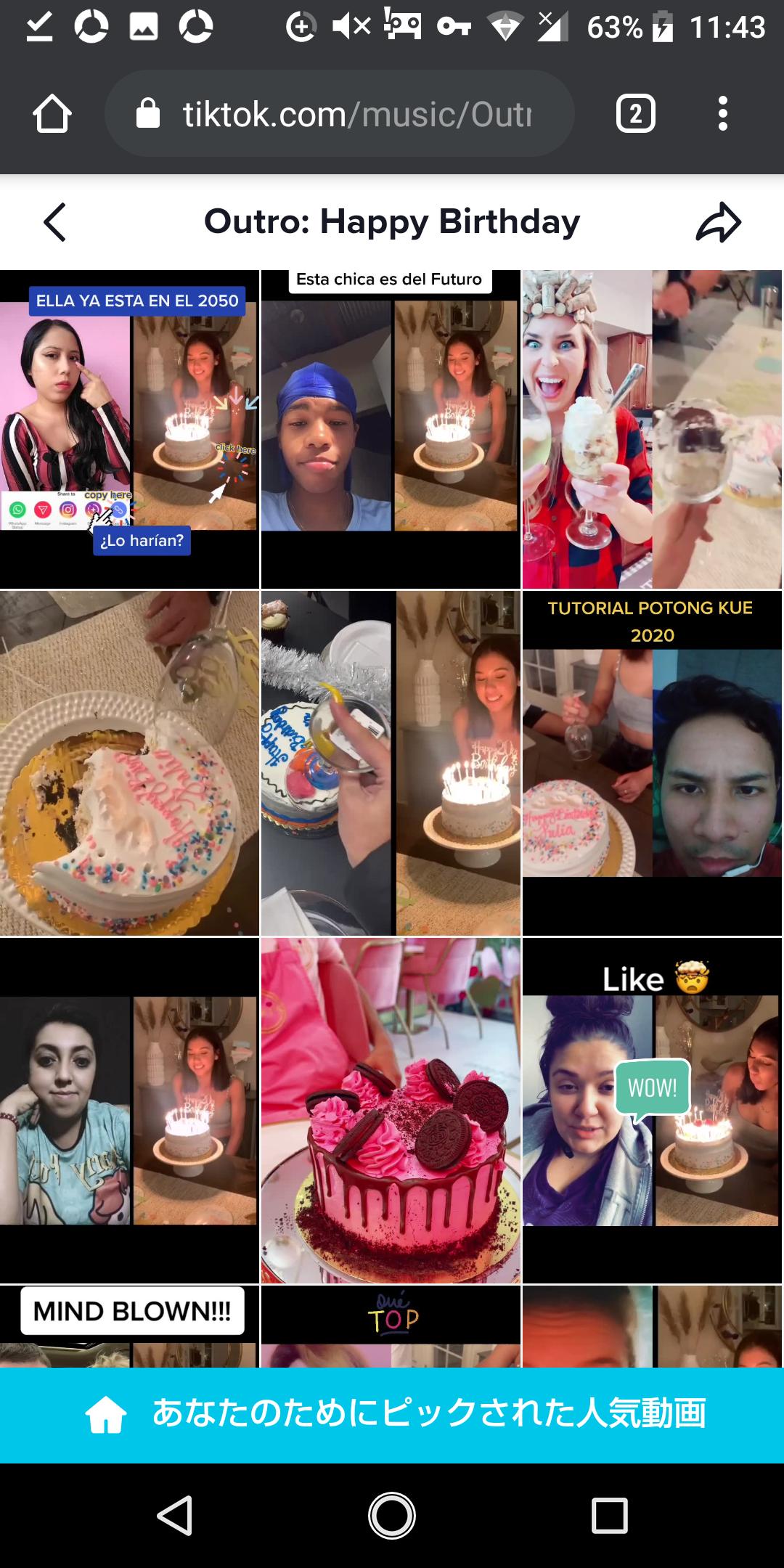Open the video with woman in teal shirt
This screenshot has width=784, height=1568.
coord(129,1111)
